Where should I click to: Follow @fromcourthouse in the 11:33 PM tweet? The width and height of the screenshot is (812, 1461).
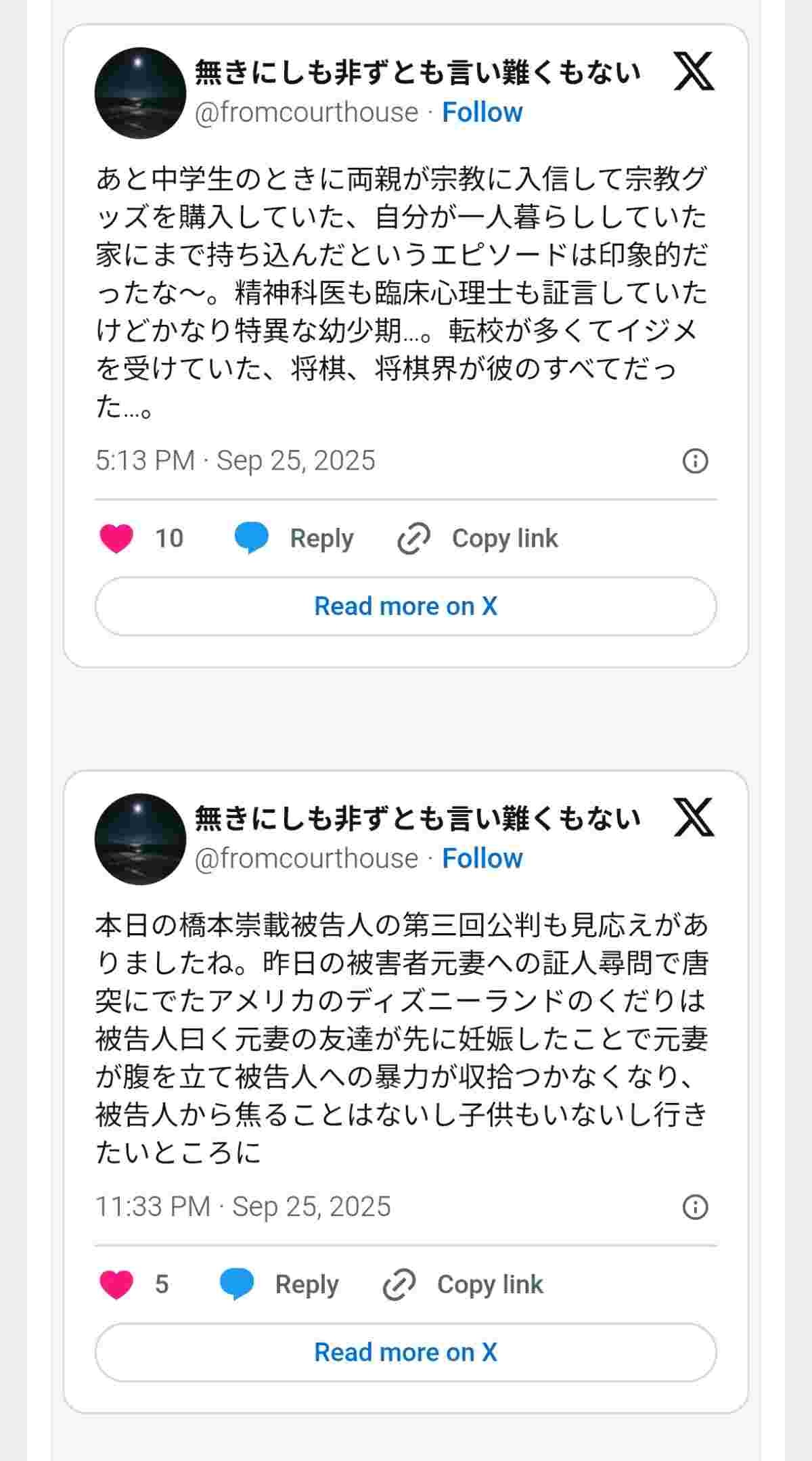click(482, 859)
